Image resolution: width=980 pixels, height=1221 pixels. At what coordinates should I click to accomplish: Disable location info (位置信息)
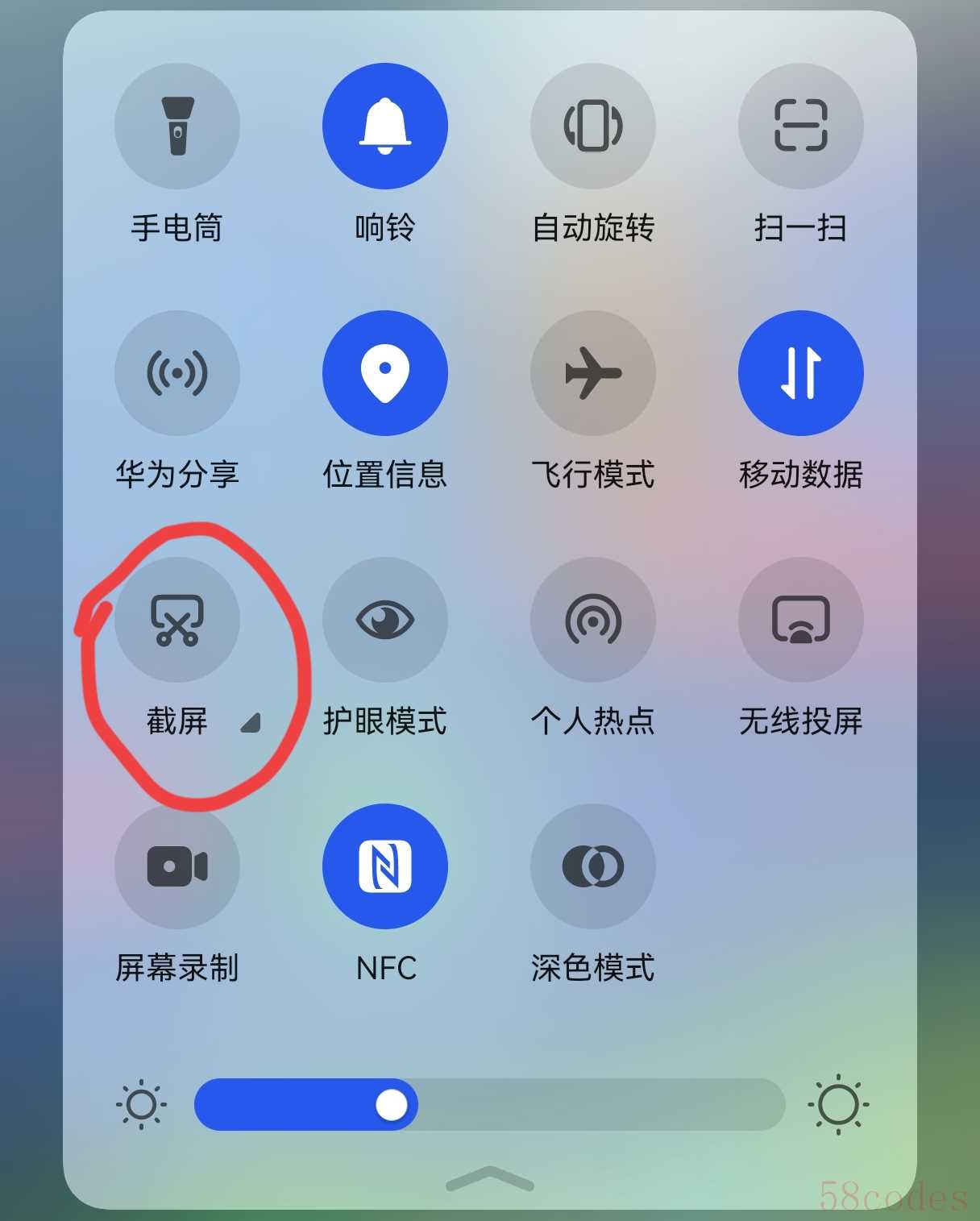(385, 373)
